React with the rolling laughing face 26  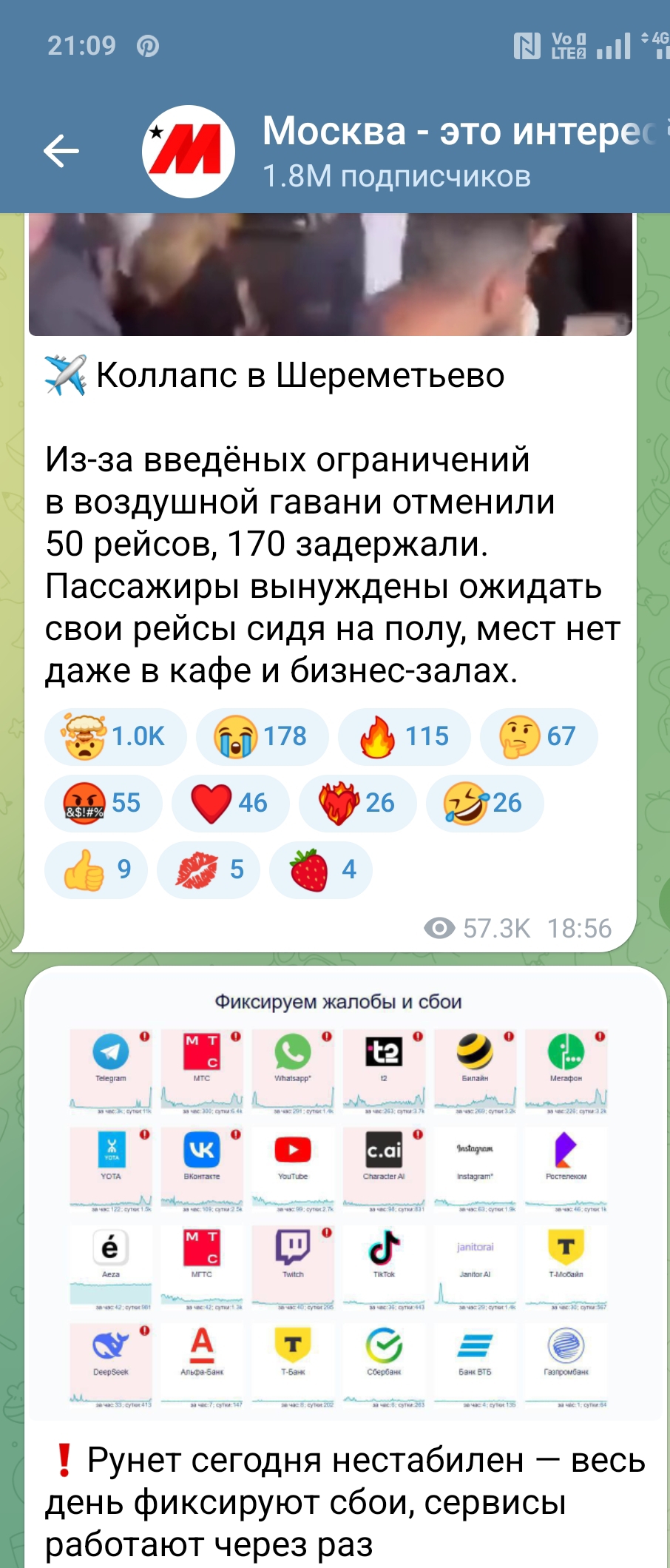(484, 803)
